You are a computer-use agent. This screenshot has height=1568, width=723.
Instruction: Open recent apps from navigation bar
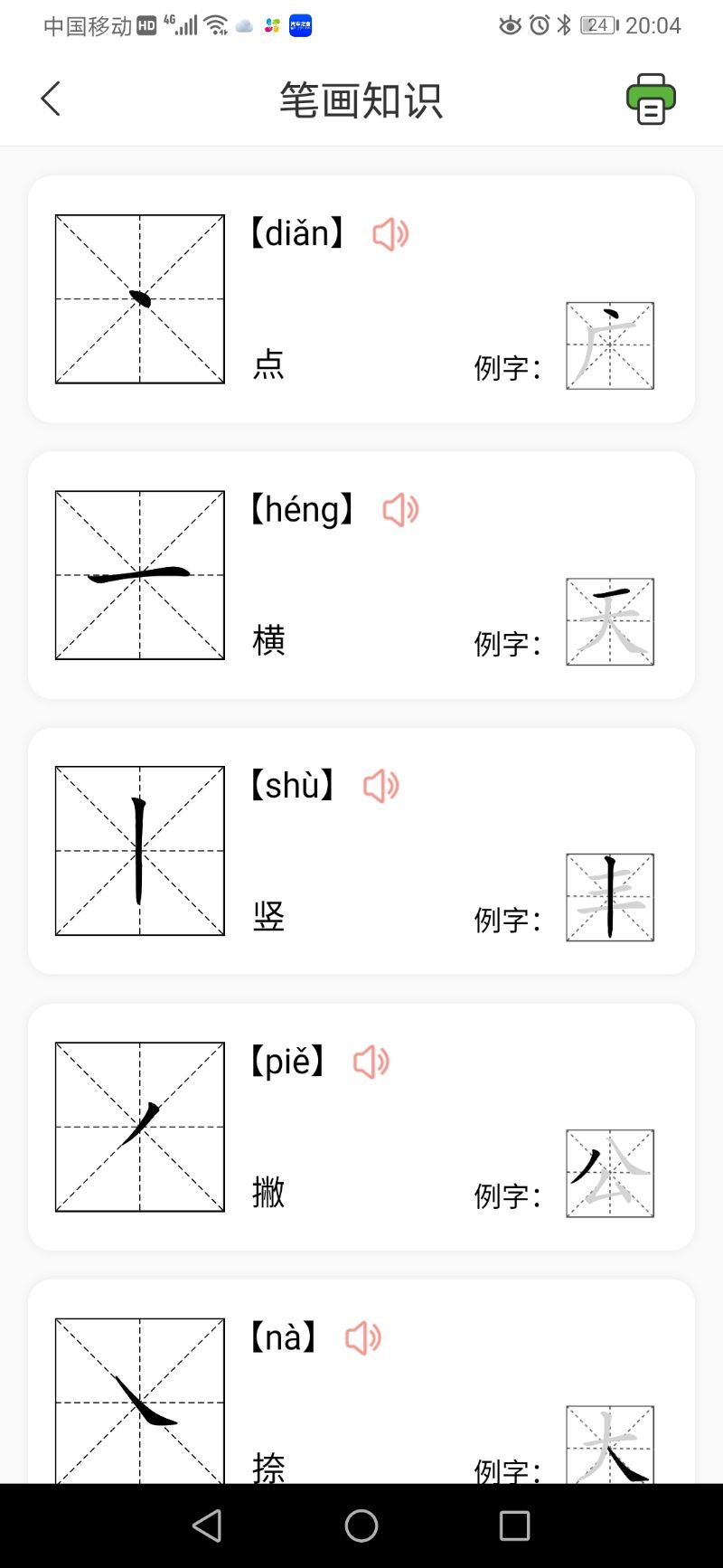(514, 1525)
